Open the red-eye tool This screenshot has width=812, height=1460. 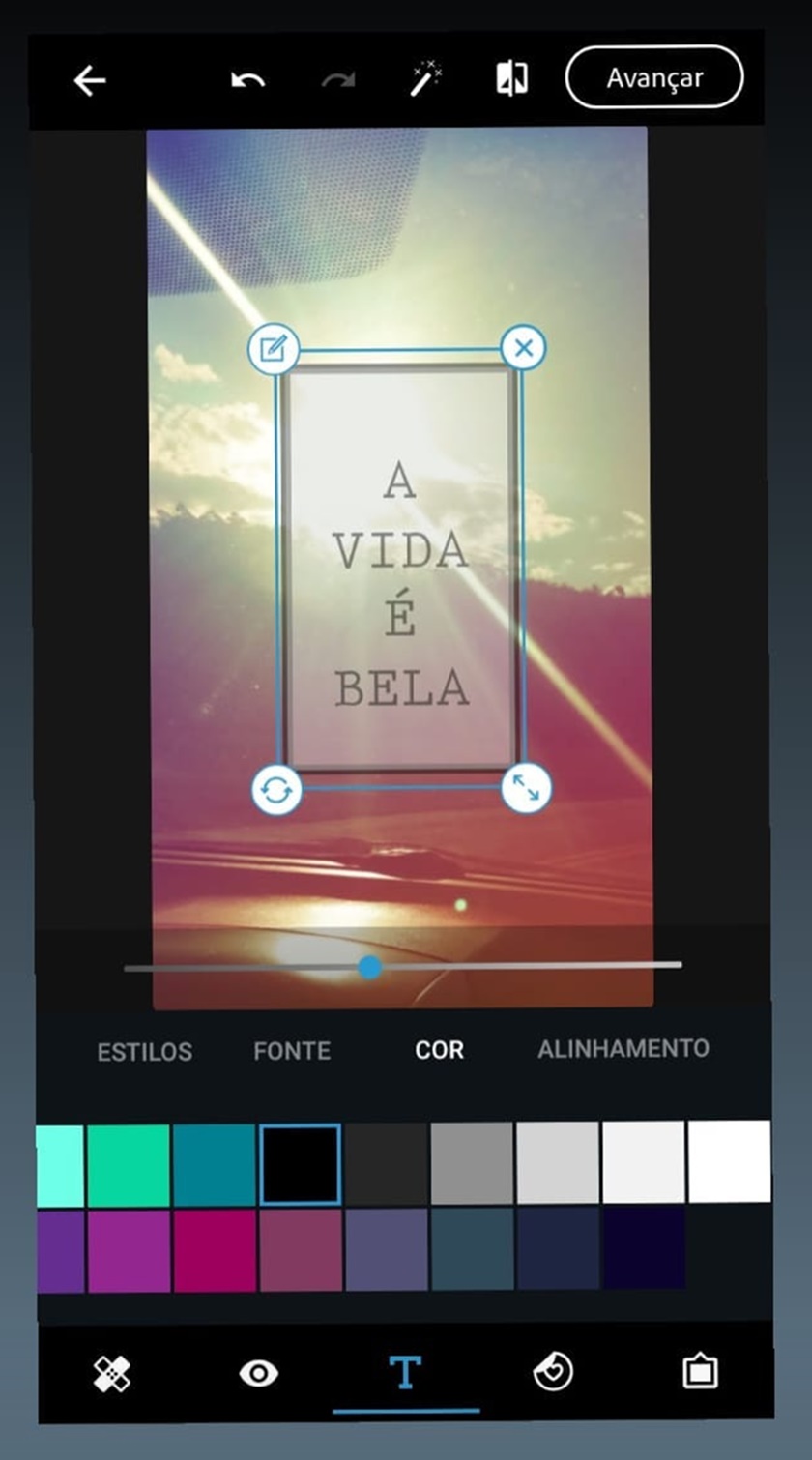259,1373
